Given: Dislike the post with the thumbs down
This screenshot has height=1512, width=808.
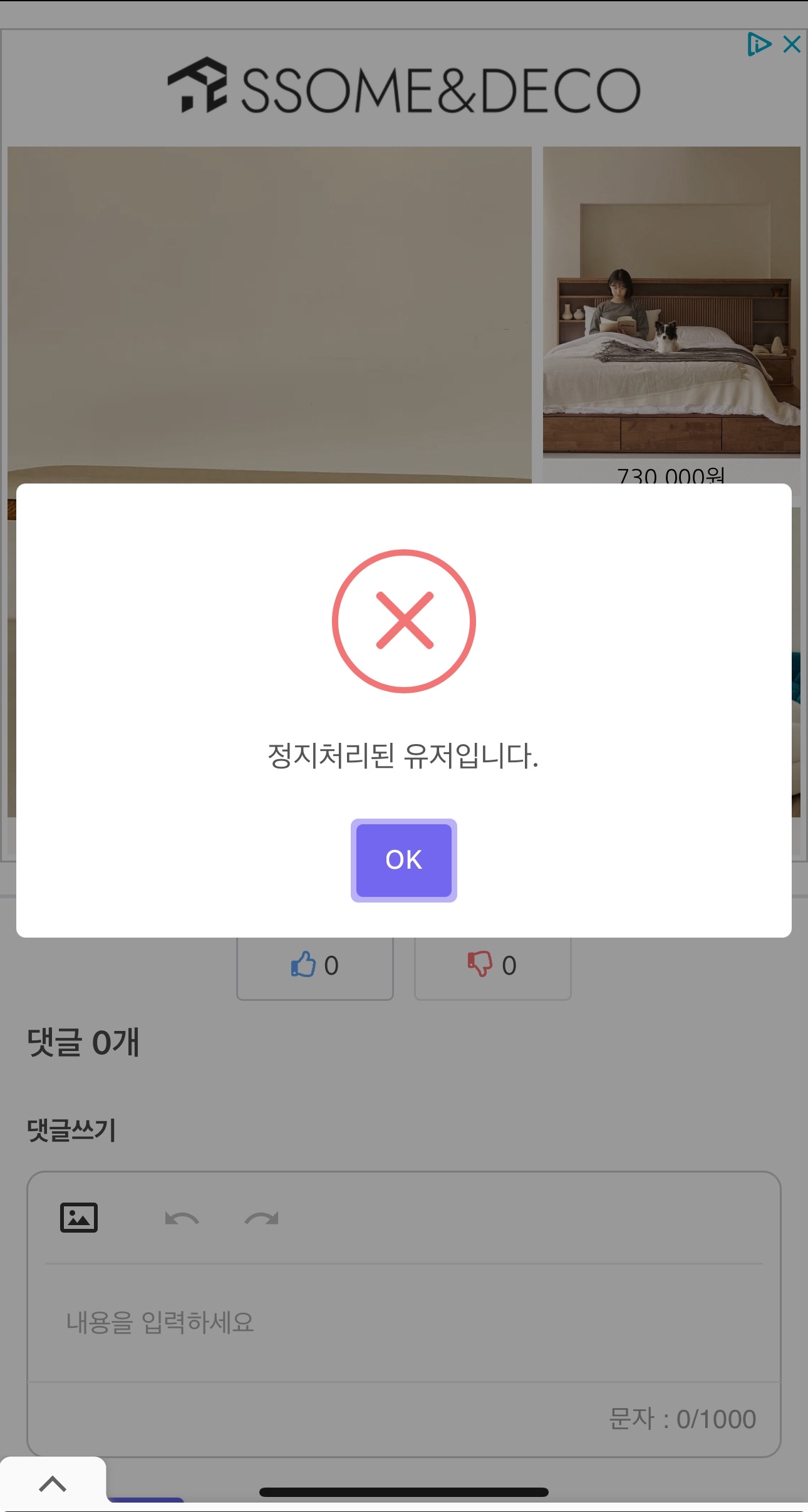Looking at the screenshot, I should [x=492, y=965].
